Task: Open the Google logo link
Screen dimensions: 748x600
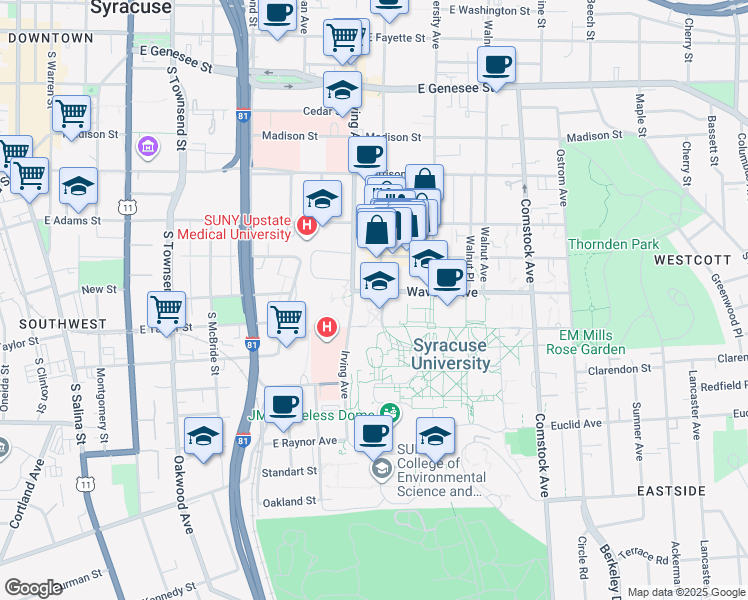Action: click(33, 588)
